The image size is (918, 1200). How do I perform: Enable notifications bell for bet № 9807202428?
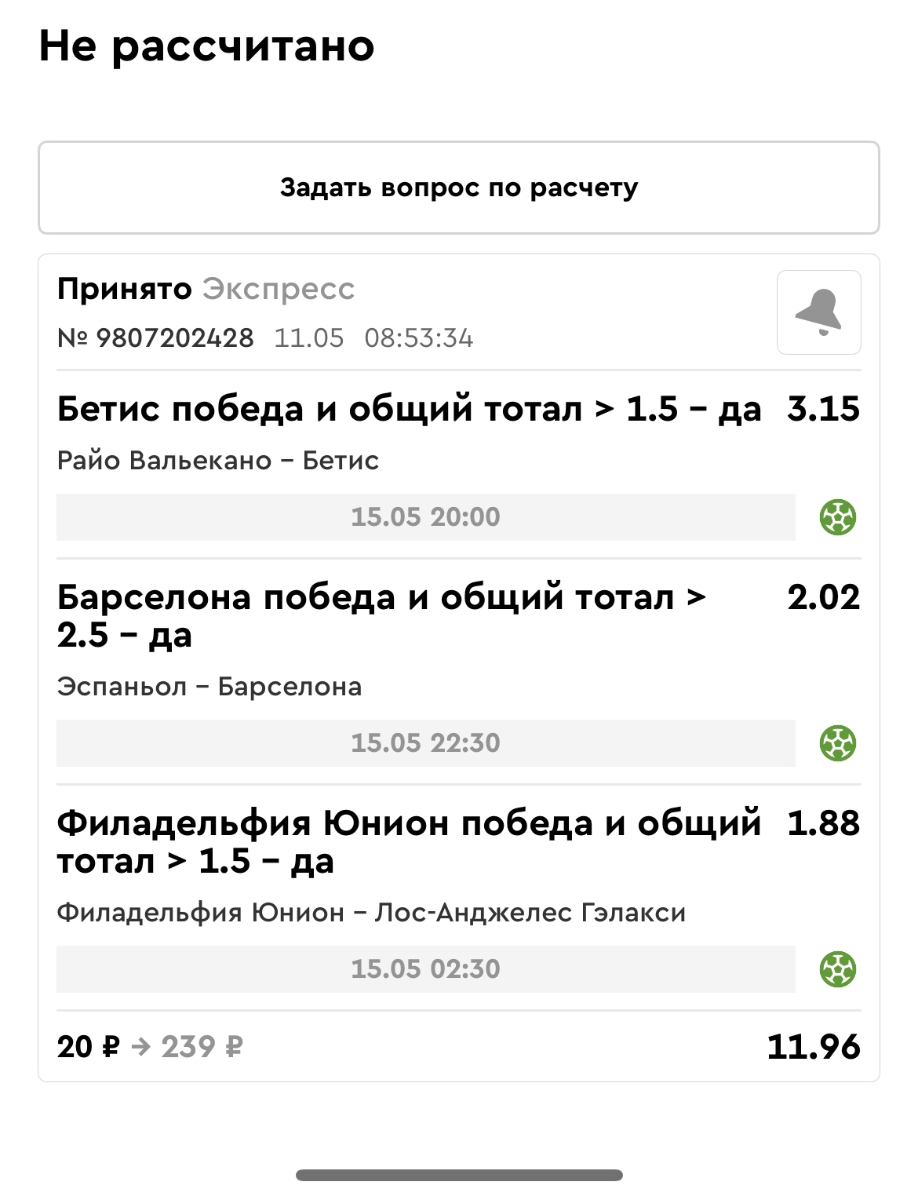[818, 312]
